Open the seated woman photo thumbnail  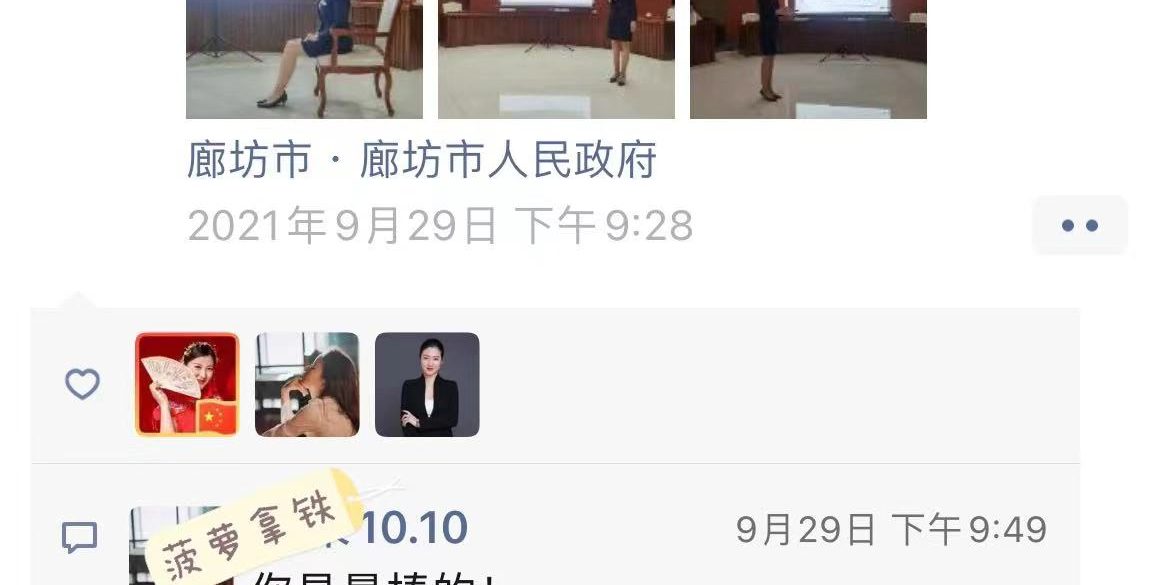click(x=304, y=59)
